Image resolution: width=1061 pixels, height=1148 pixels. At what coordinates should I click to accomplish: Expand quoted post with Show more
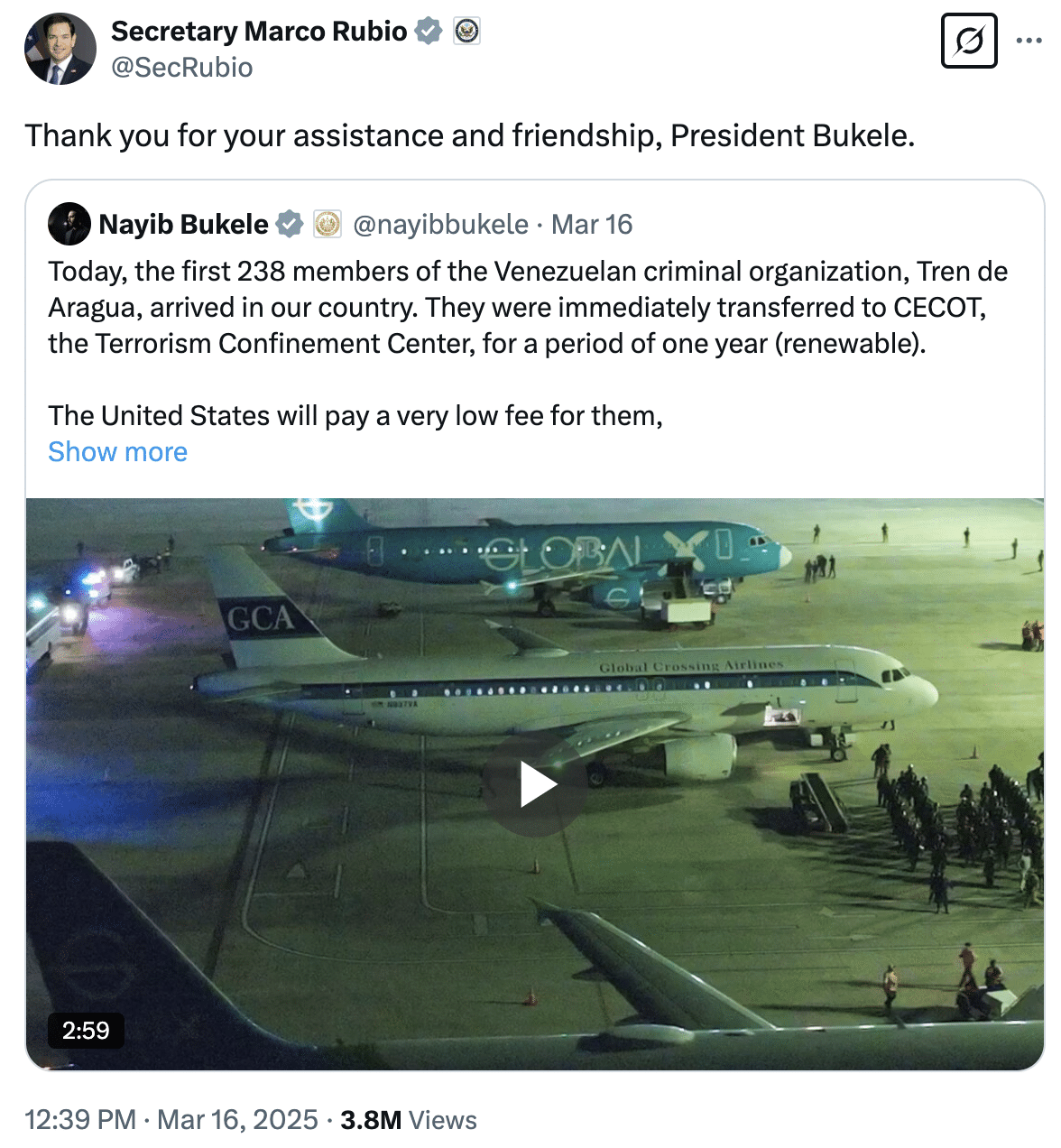click(x=117, y=452)
